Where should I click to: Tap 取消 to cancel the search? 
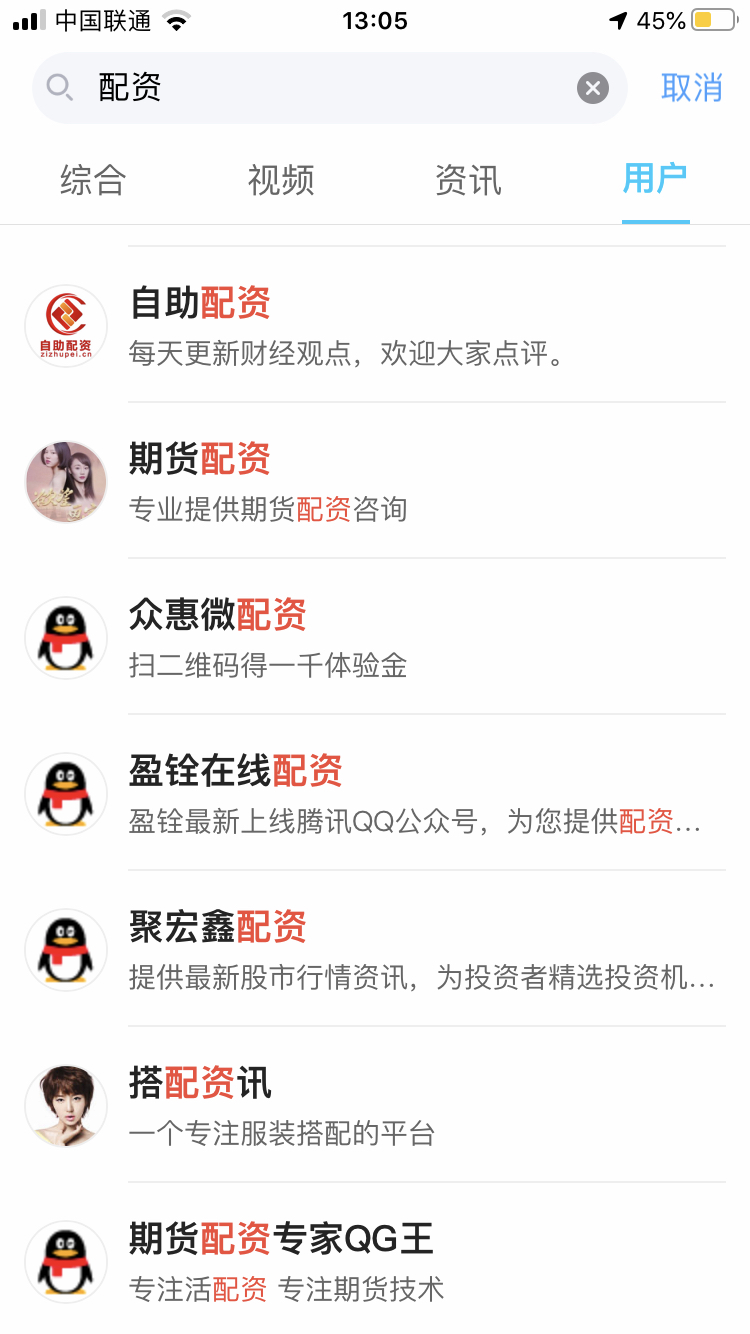coord(691,88)
